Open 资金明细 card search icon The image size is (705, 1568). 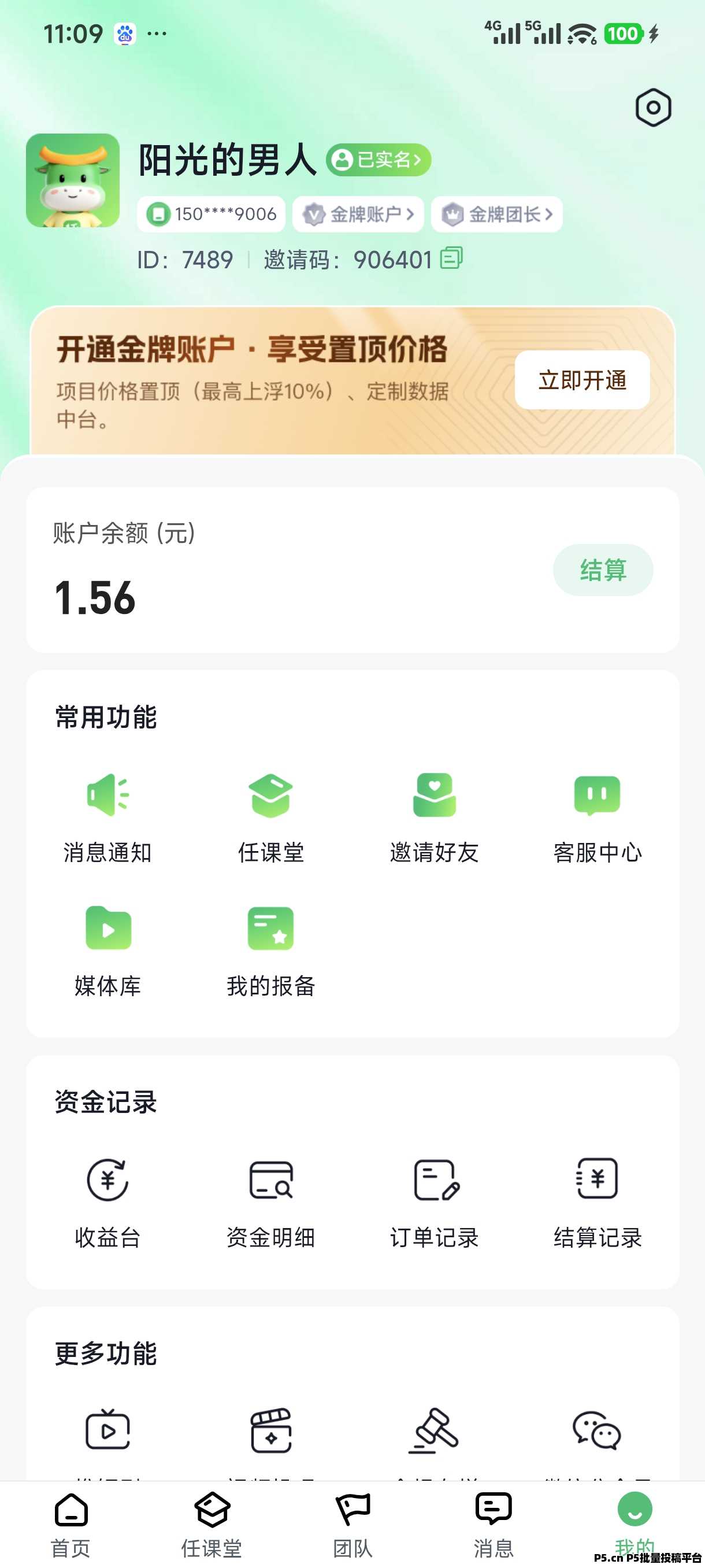[x=270, y=1178]
